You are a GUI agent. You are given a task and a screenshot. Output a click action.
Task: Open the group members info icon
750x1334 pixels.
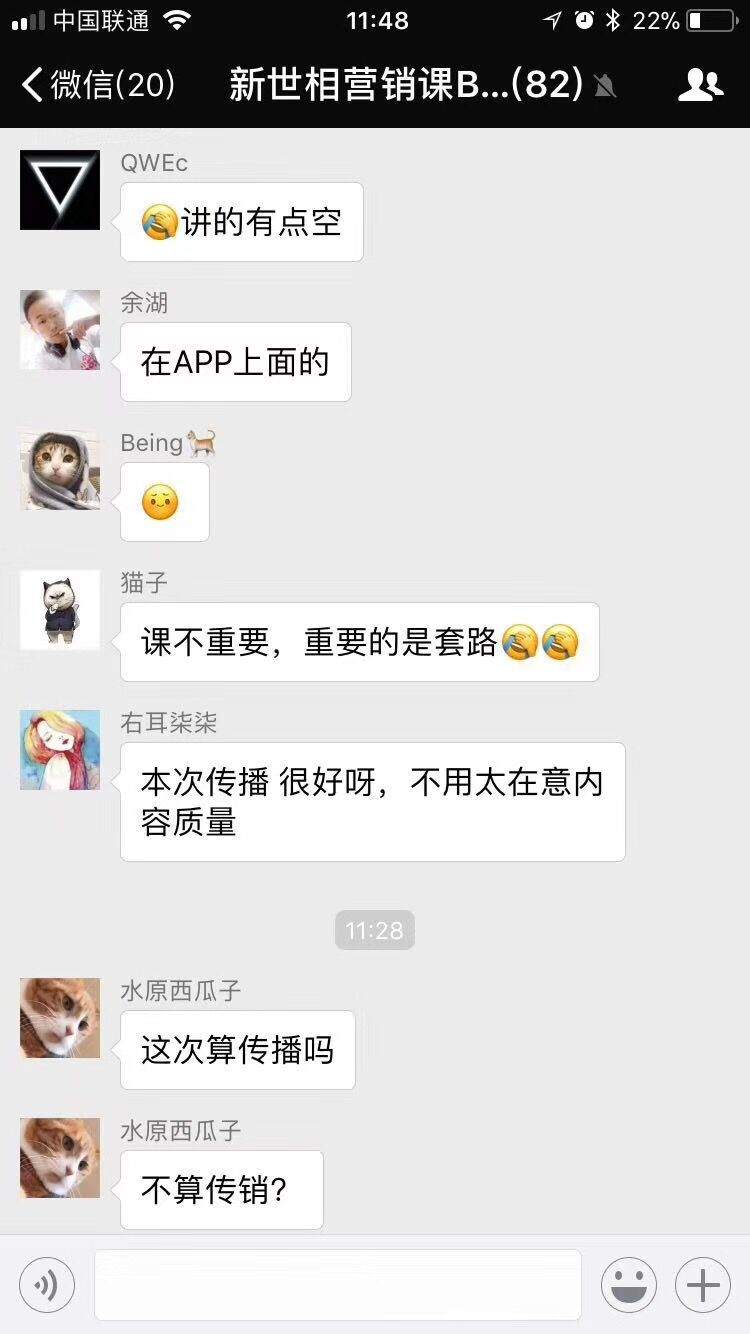(700, 85)
